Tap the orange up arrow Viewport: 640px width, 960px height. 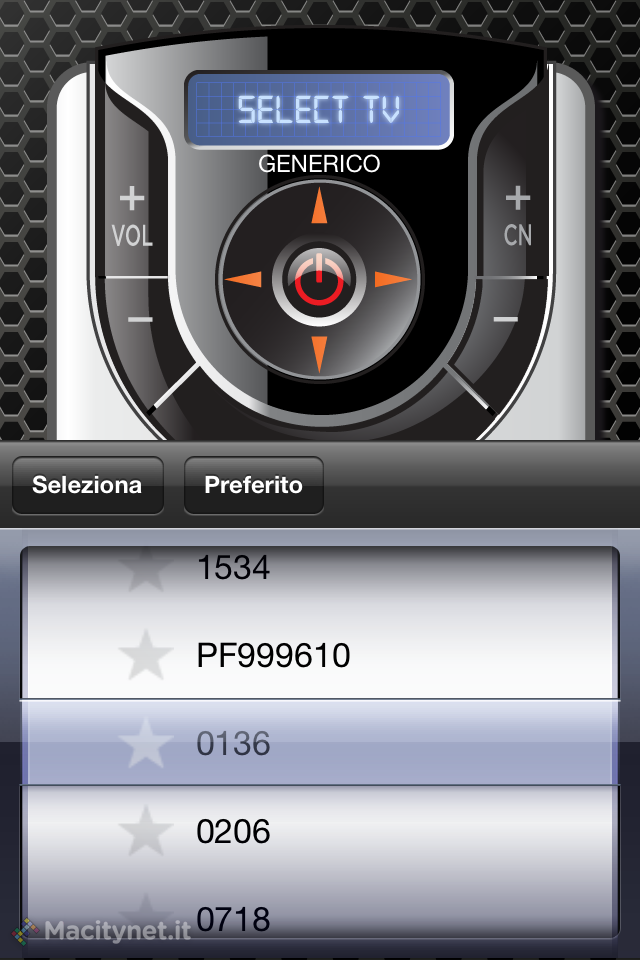pyautogui.click(x=318, y=206)
